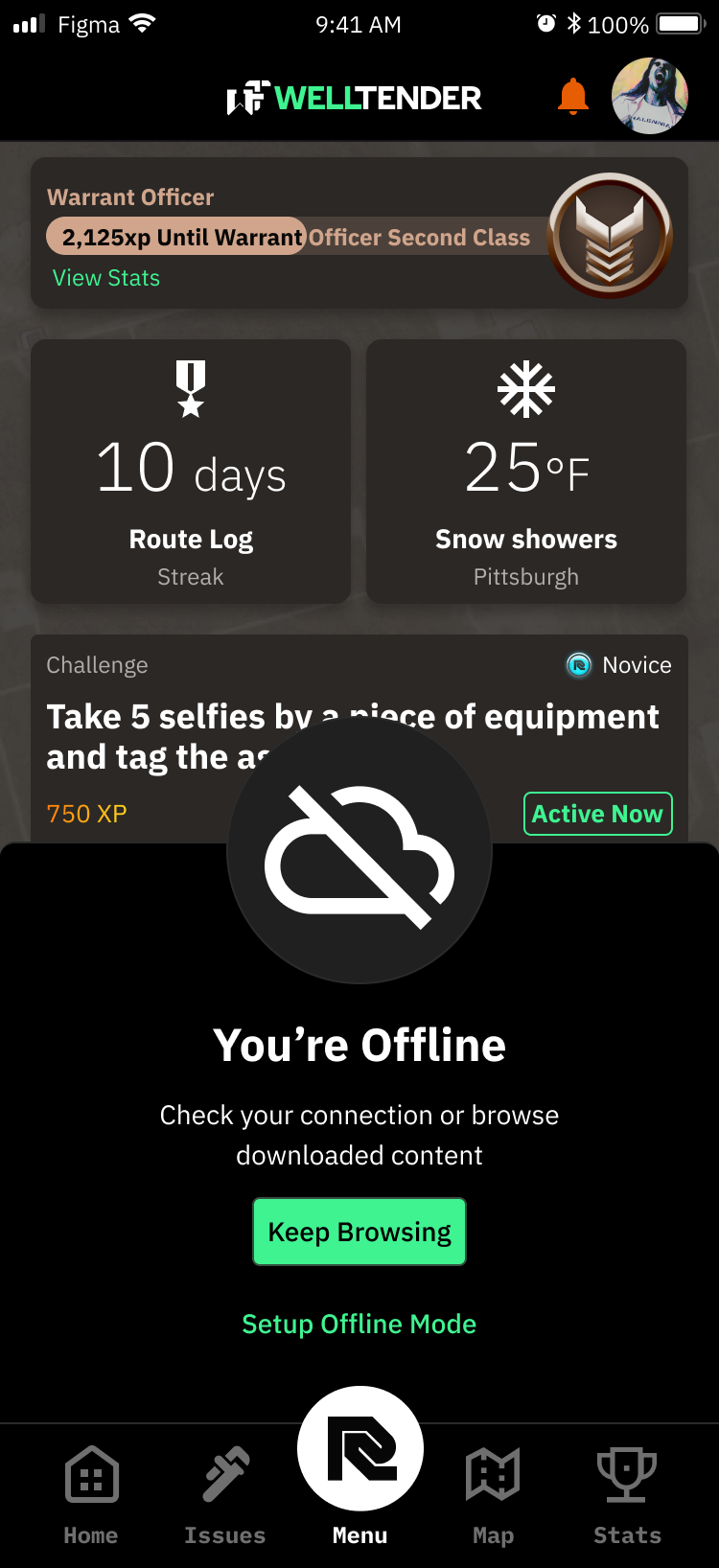Switch to the Home tab
This screenshot has height=1568, width=719.
(x=91, y=1495)
